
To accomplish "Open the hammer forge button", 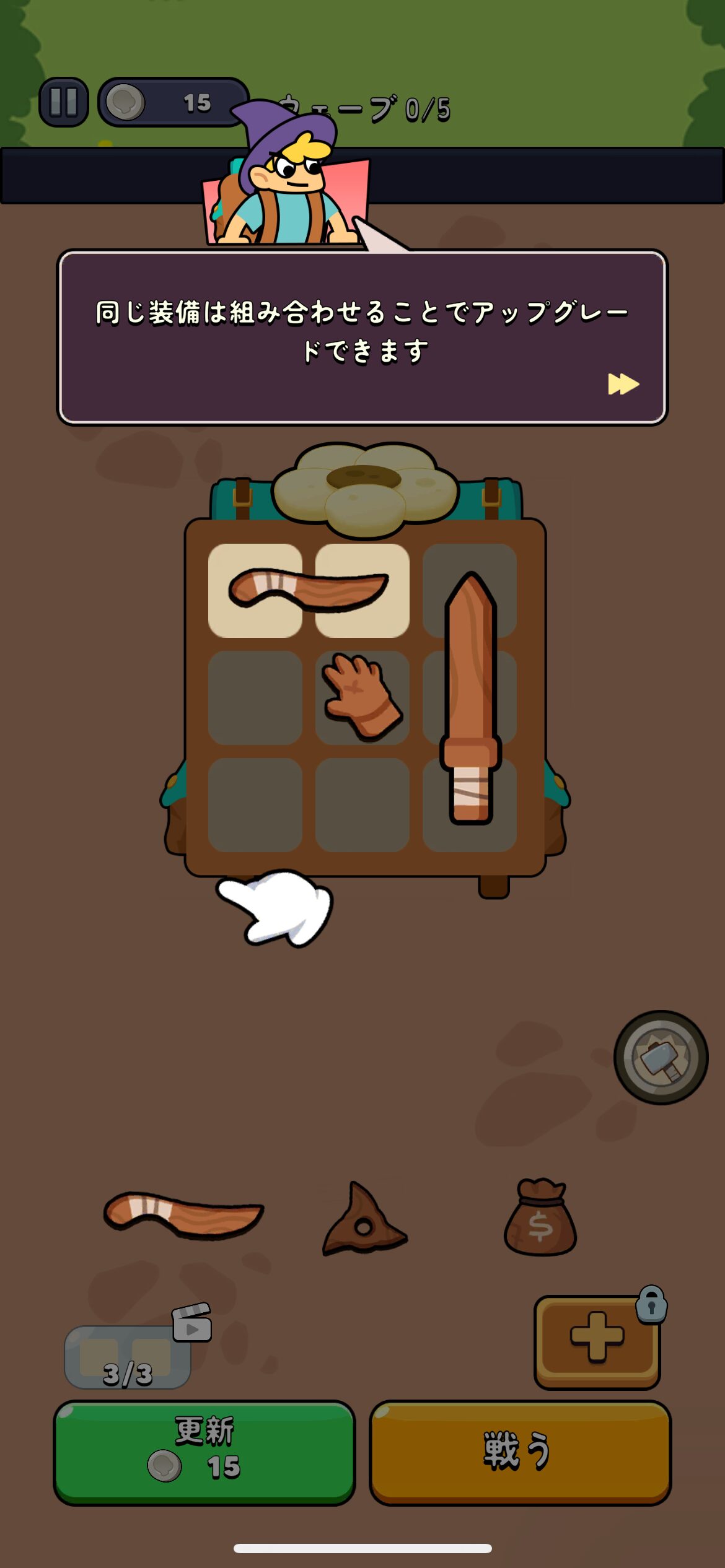I will [x=661, y=1057].
